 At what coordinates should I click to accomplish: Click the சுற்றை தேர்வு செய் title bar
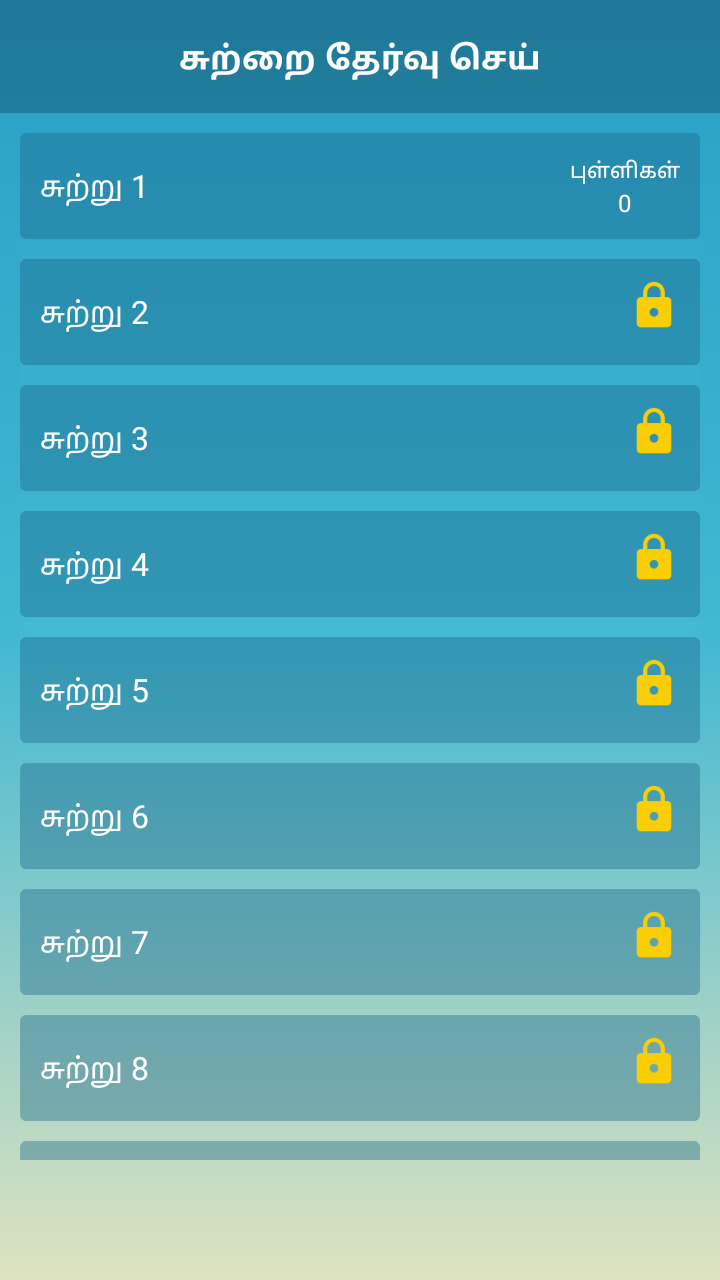(360, 57)
